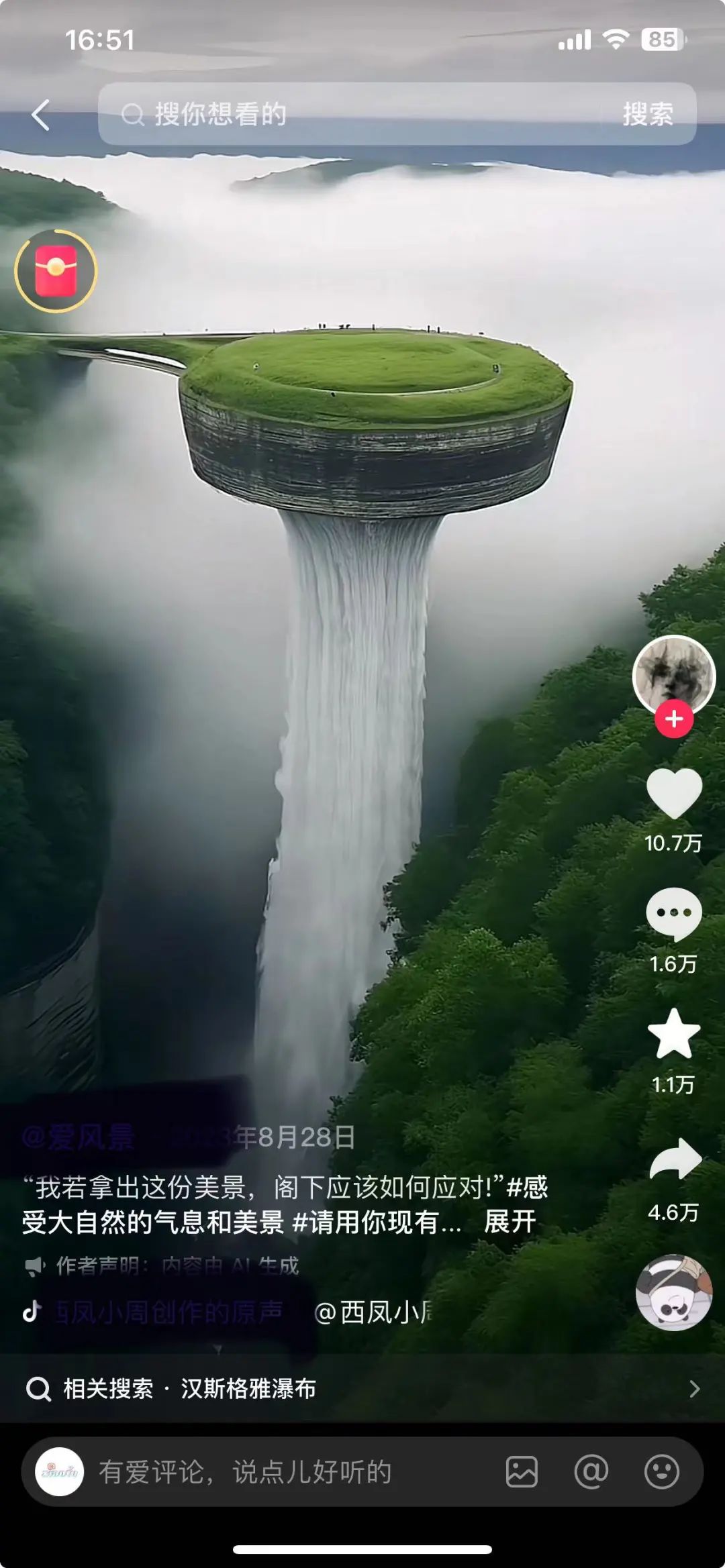Open the spinning music disc for the sound
Screen dimensions: 725x1568
[x=673, y=1292]
